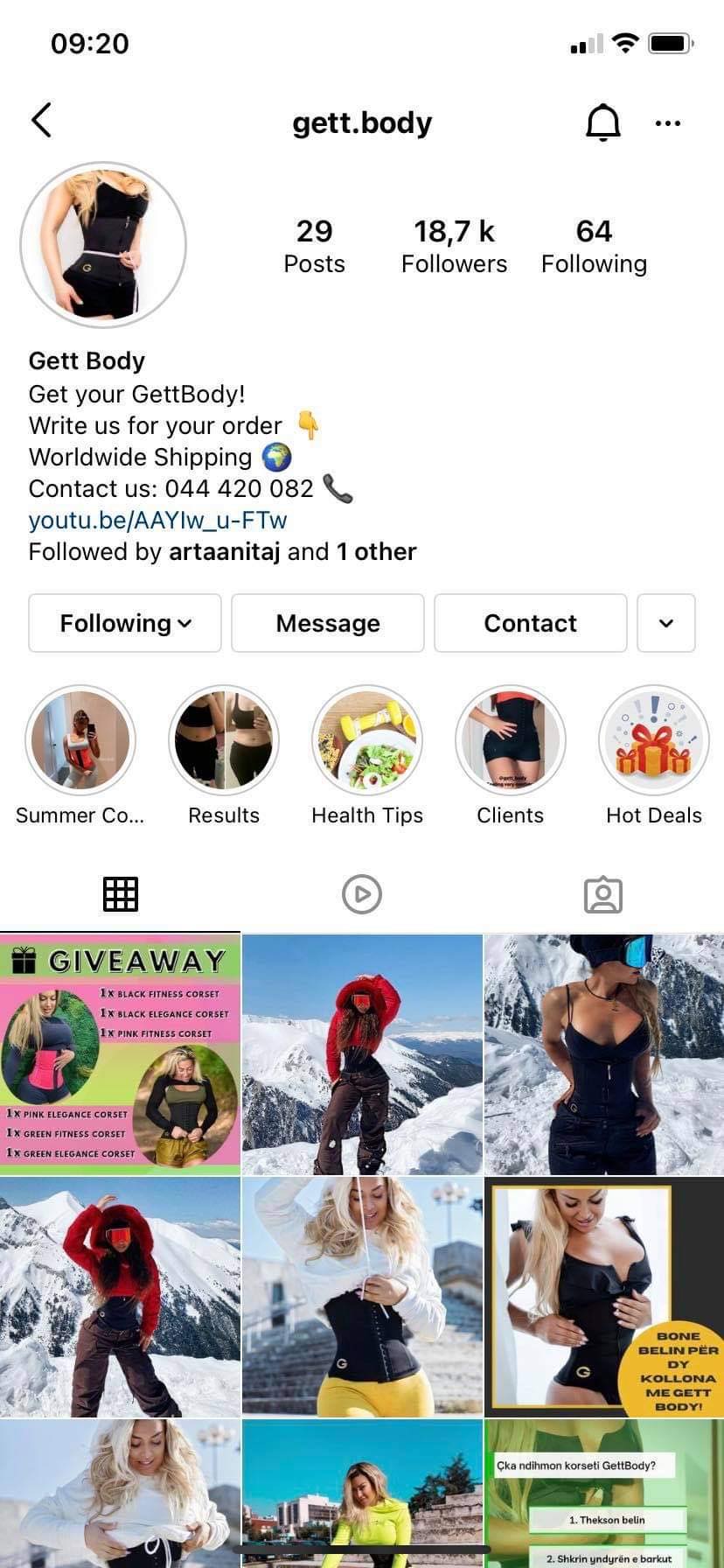Image resolution: width=724 pixels, height=1568 pixels.
Task: Open the Results story highlight
Action: pos(224,740)
